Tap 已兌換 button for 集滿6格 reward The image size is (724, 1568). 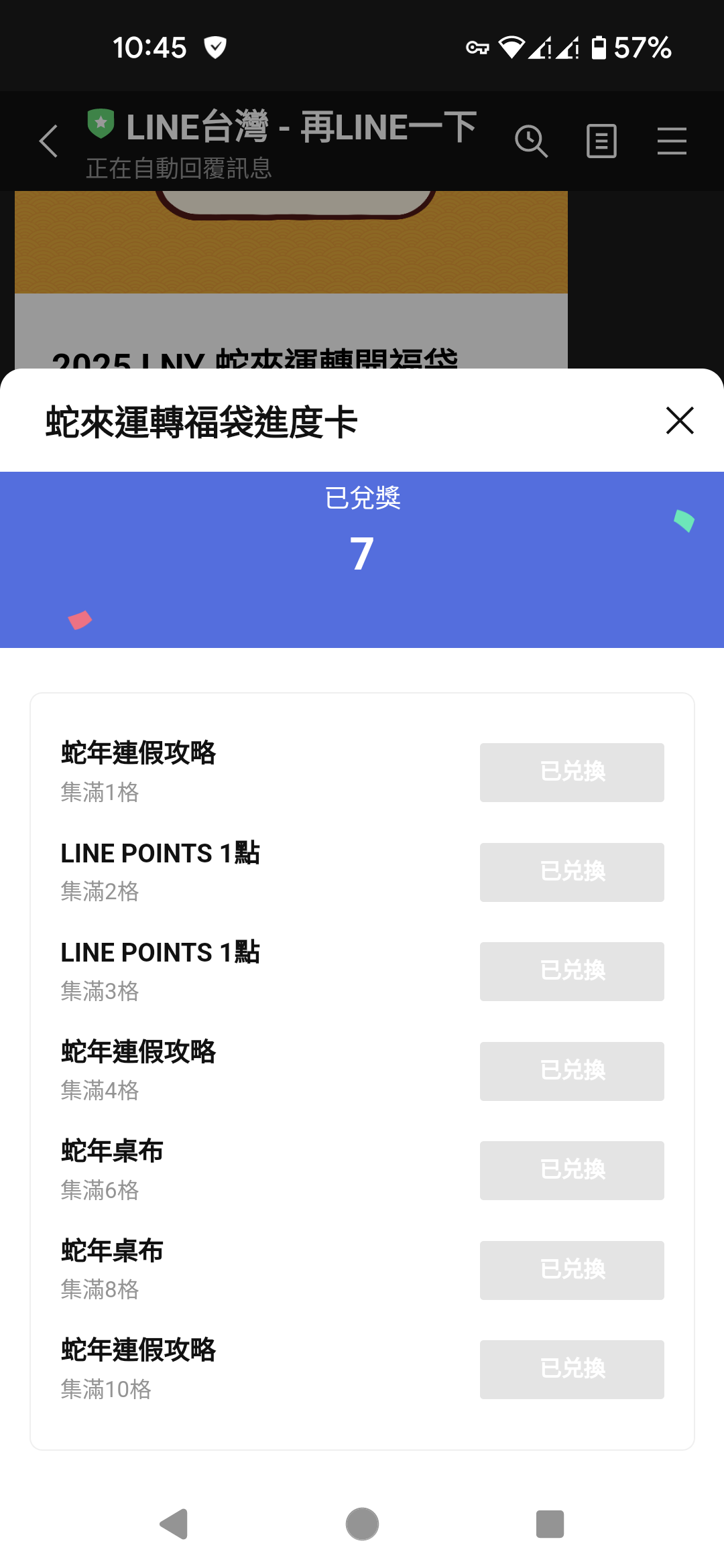click(x=572, y=1170)
